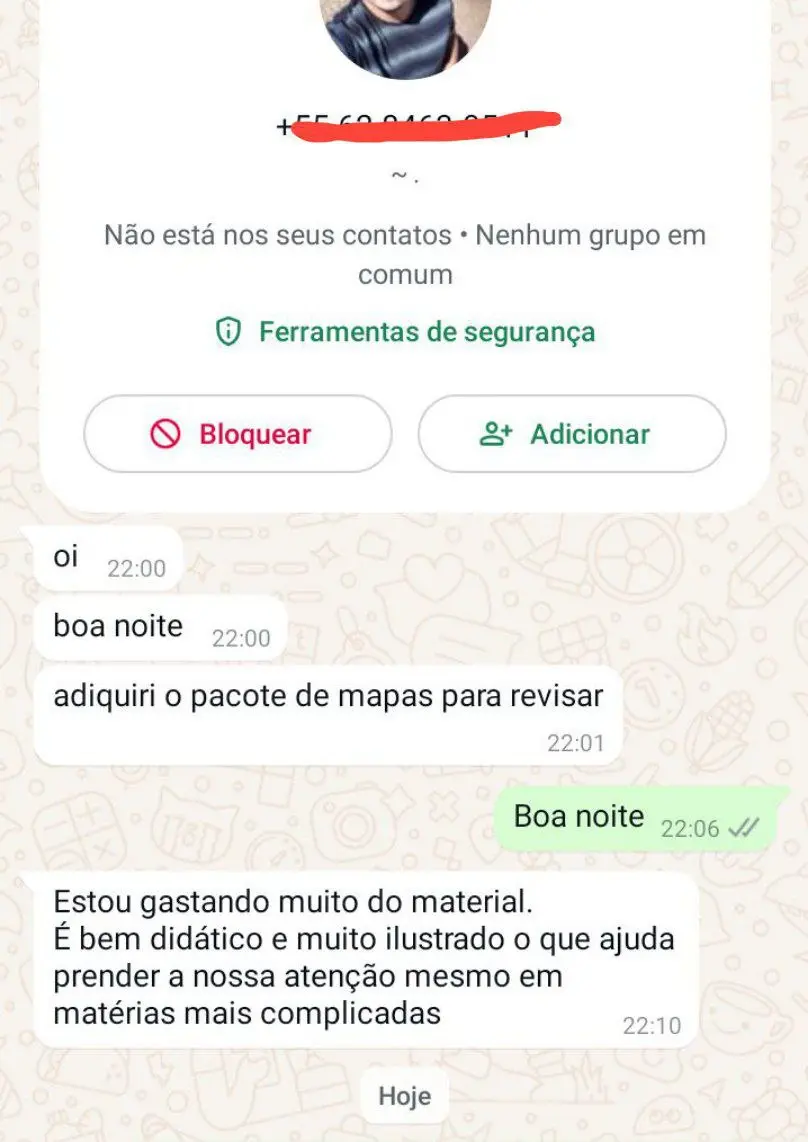
Task: Block this unknown contact
Action: (x=237, y=434)
